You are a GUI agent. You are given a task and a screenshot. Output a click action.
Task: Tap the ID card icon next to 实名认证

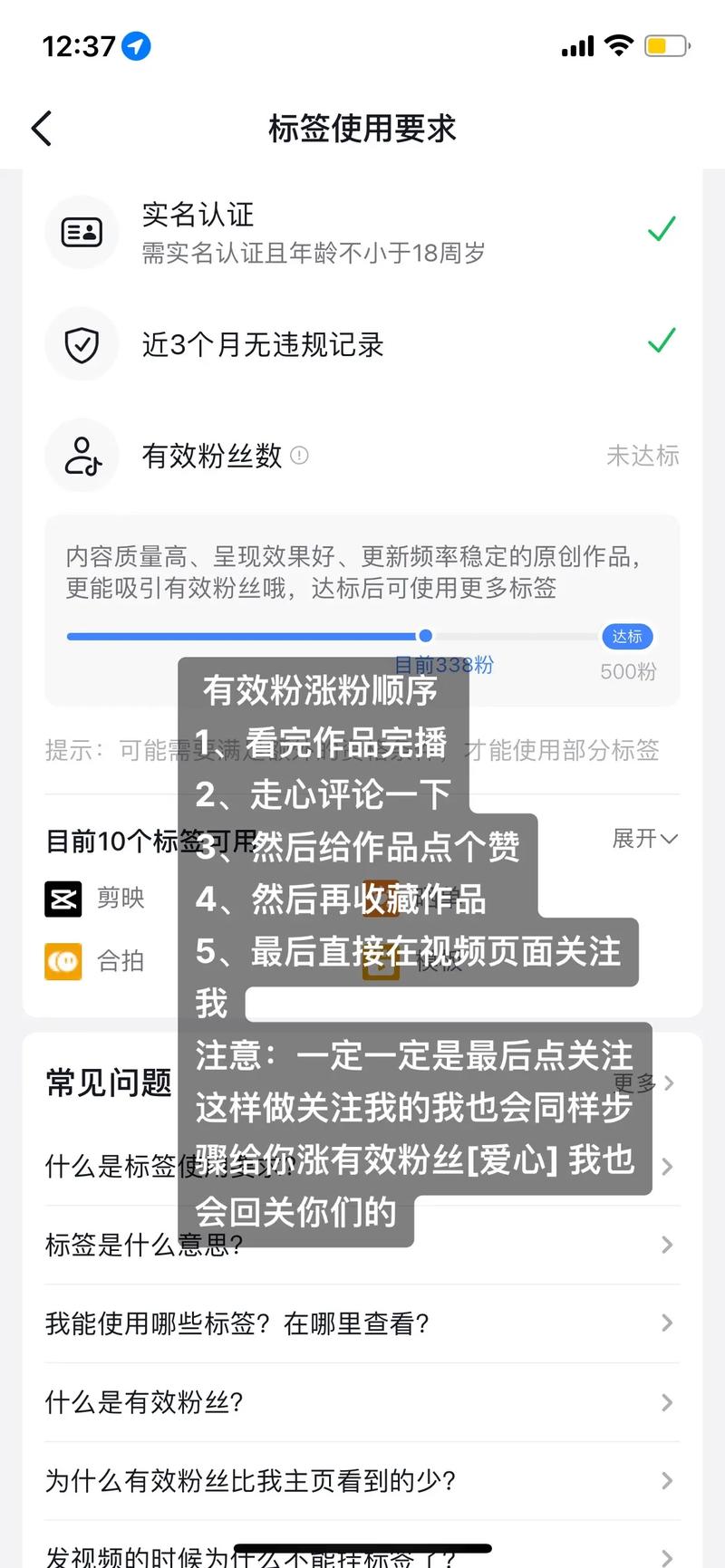tap(82, 232)
